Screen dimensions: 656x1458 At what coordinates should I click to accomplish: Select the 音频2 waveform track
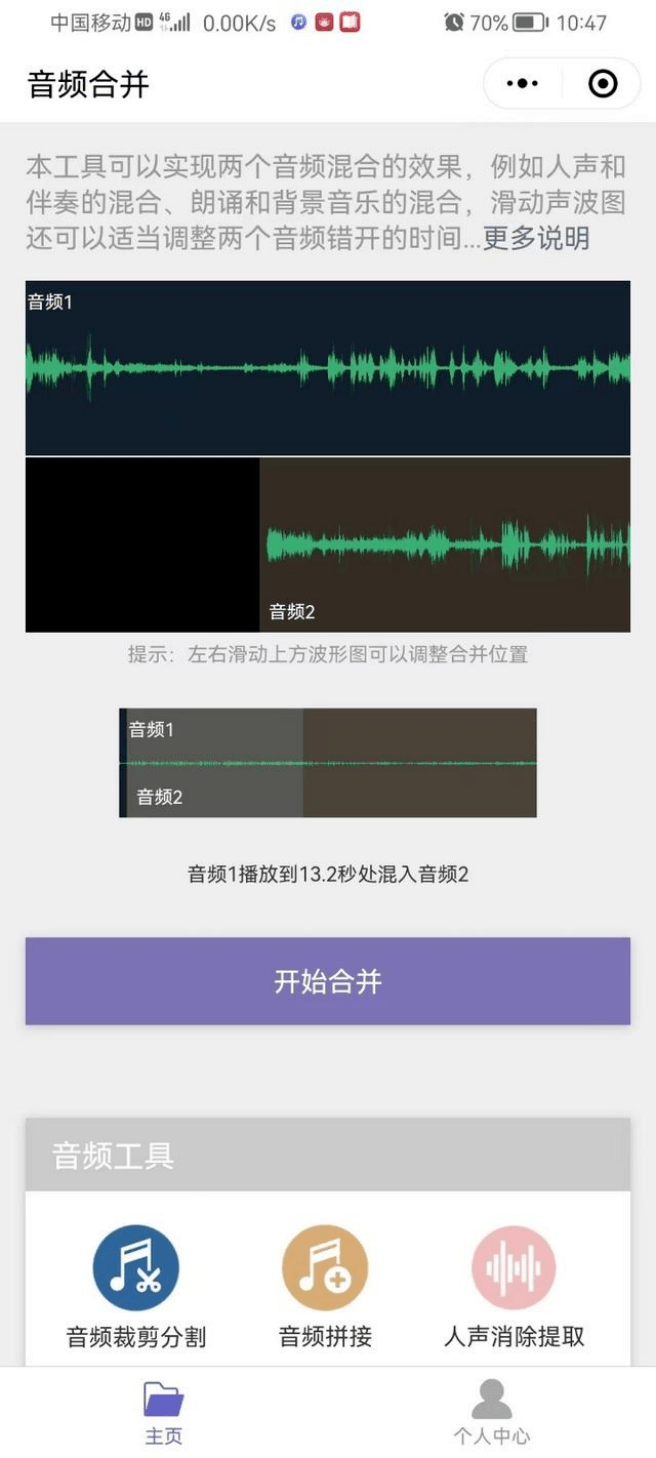pos(445,545)
